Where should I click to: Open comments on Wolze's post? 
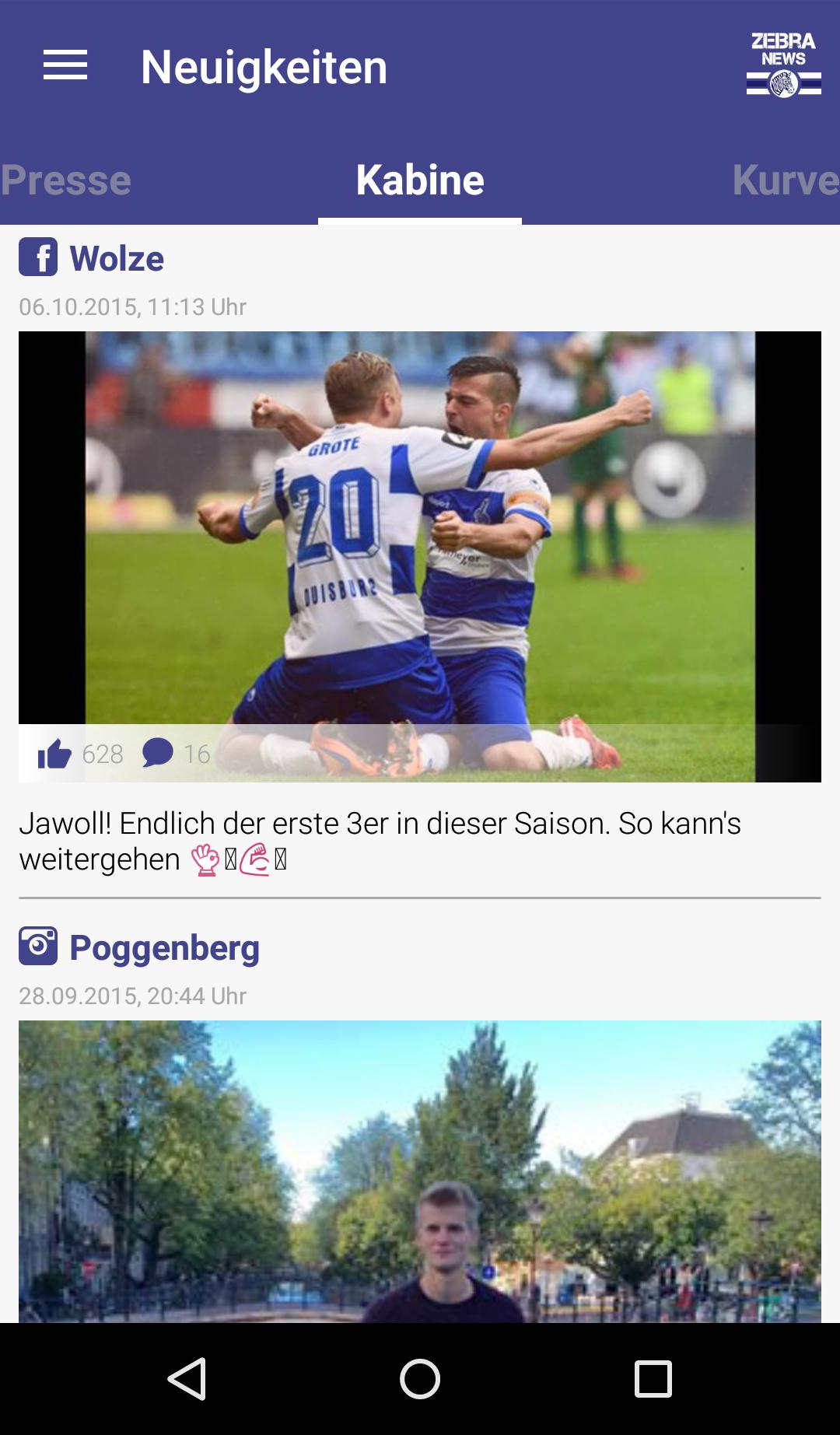158,754
